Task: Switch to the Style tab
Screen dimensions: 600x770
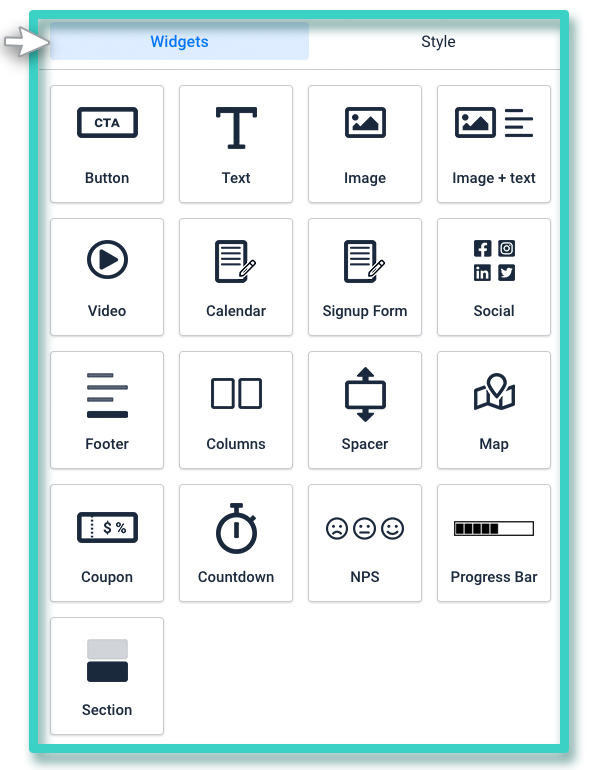Action: coord(438,42)
